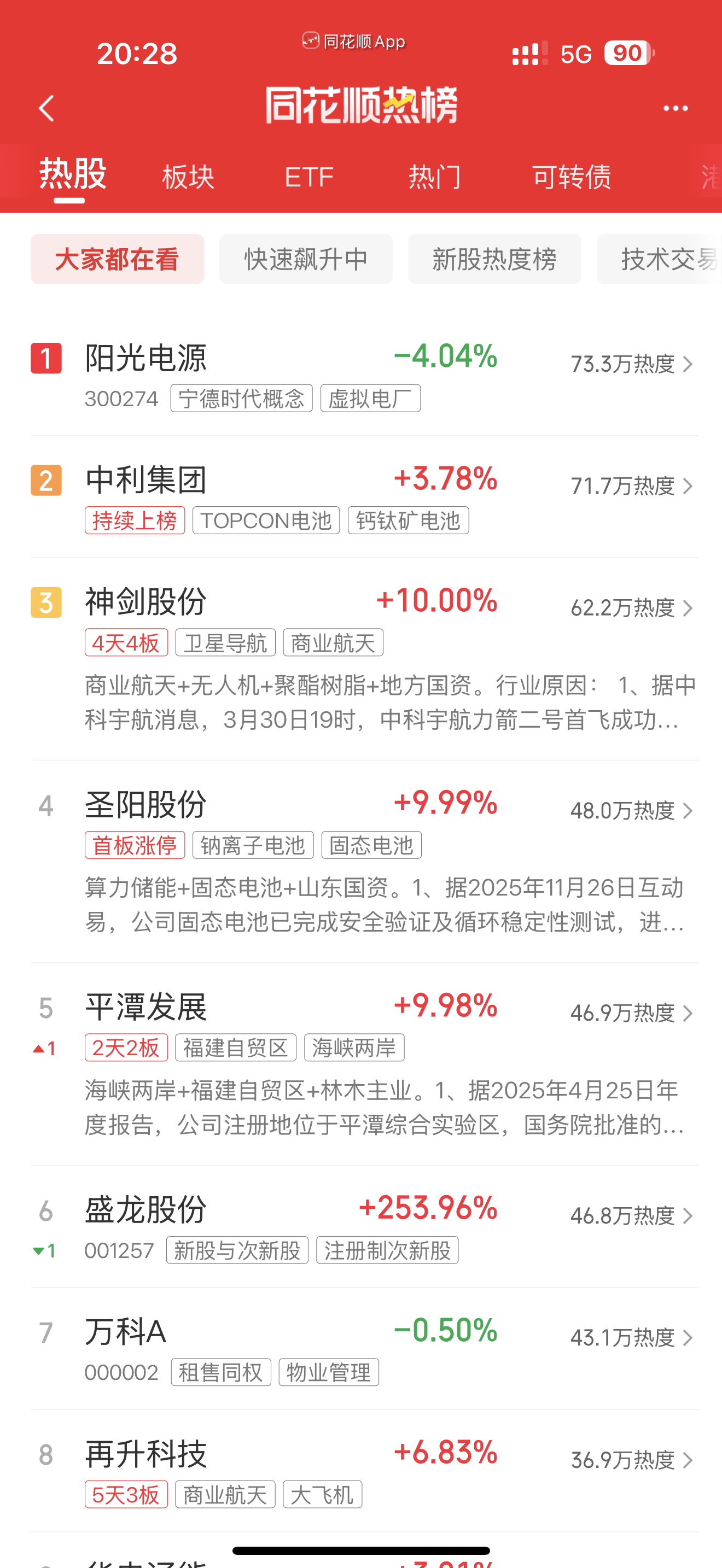Open the more options menu (三点图标)

(674, 108)
